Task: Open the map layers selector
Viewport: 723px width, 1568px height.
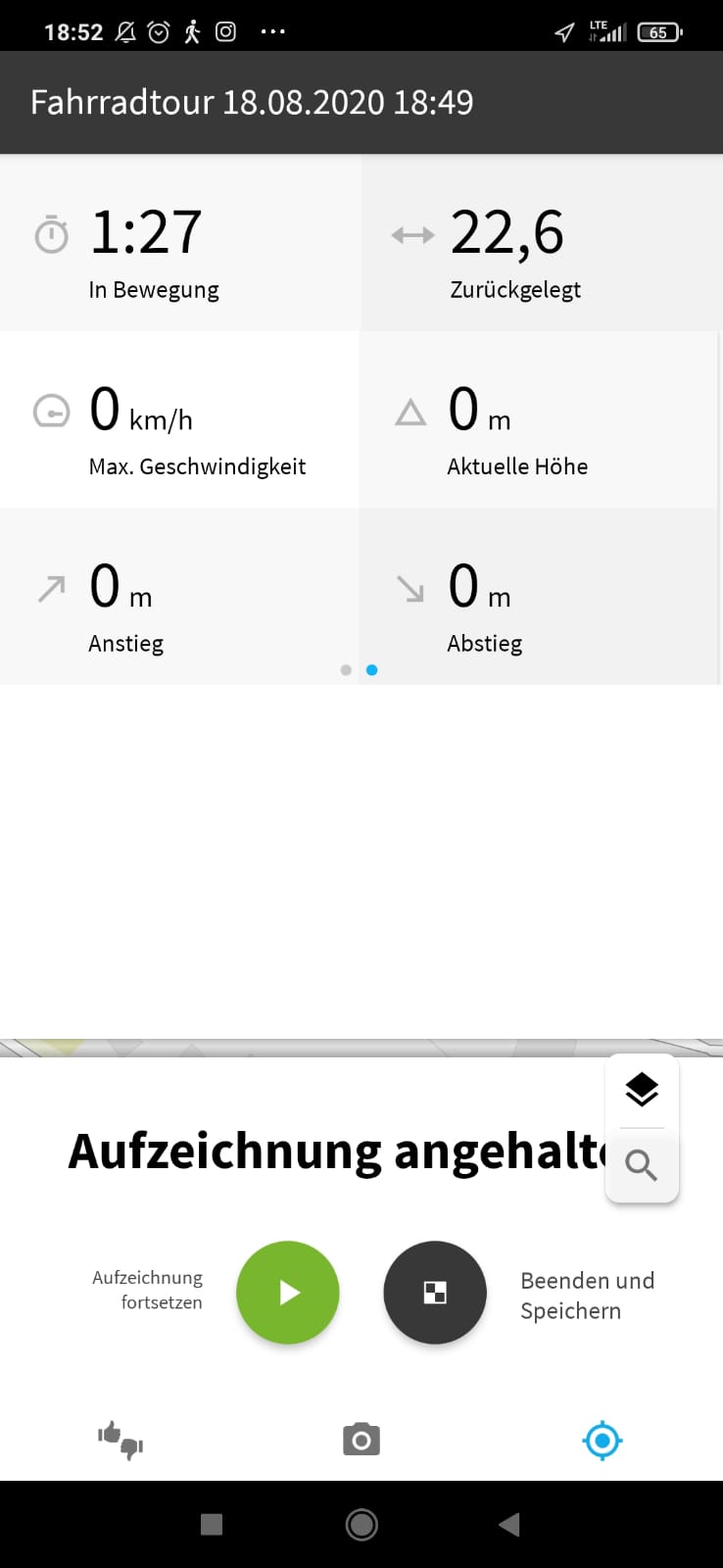Action: tap(642, 1090)
